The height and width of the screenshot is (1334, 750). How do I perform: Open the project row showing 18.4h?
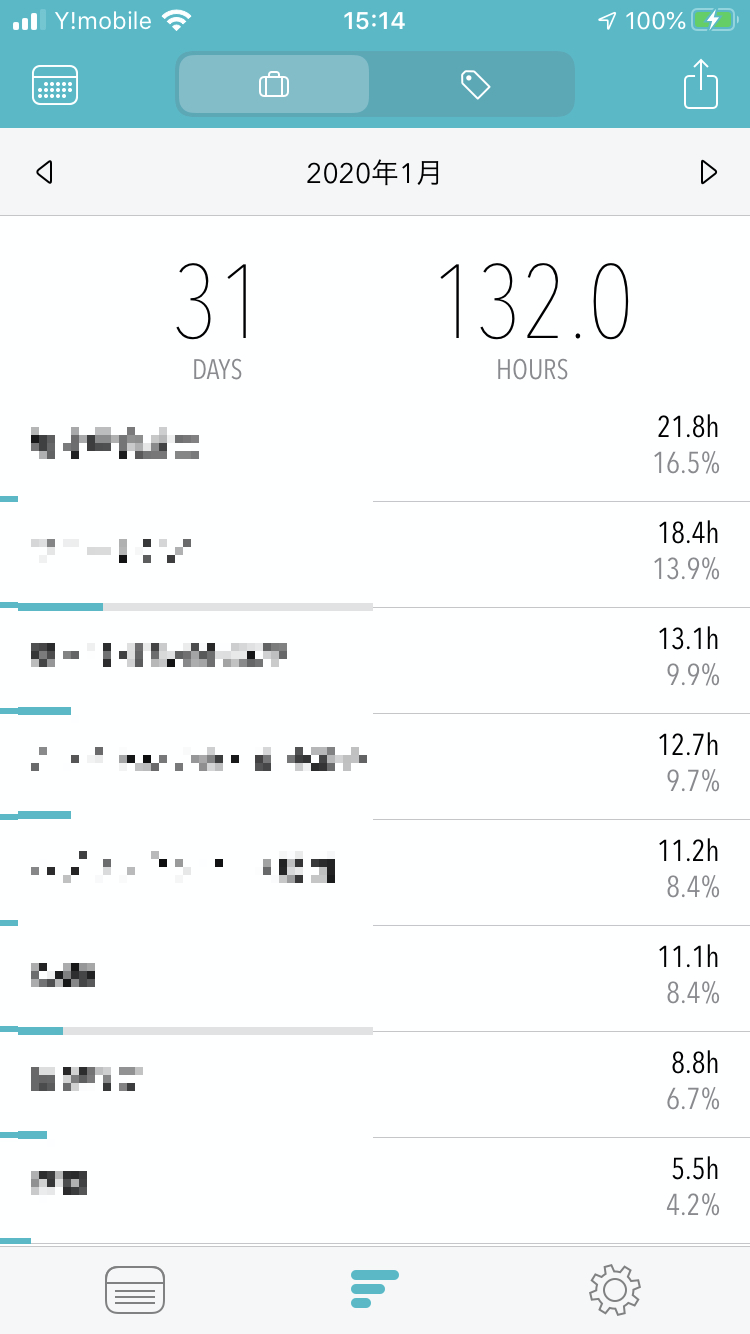point(375,552)
